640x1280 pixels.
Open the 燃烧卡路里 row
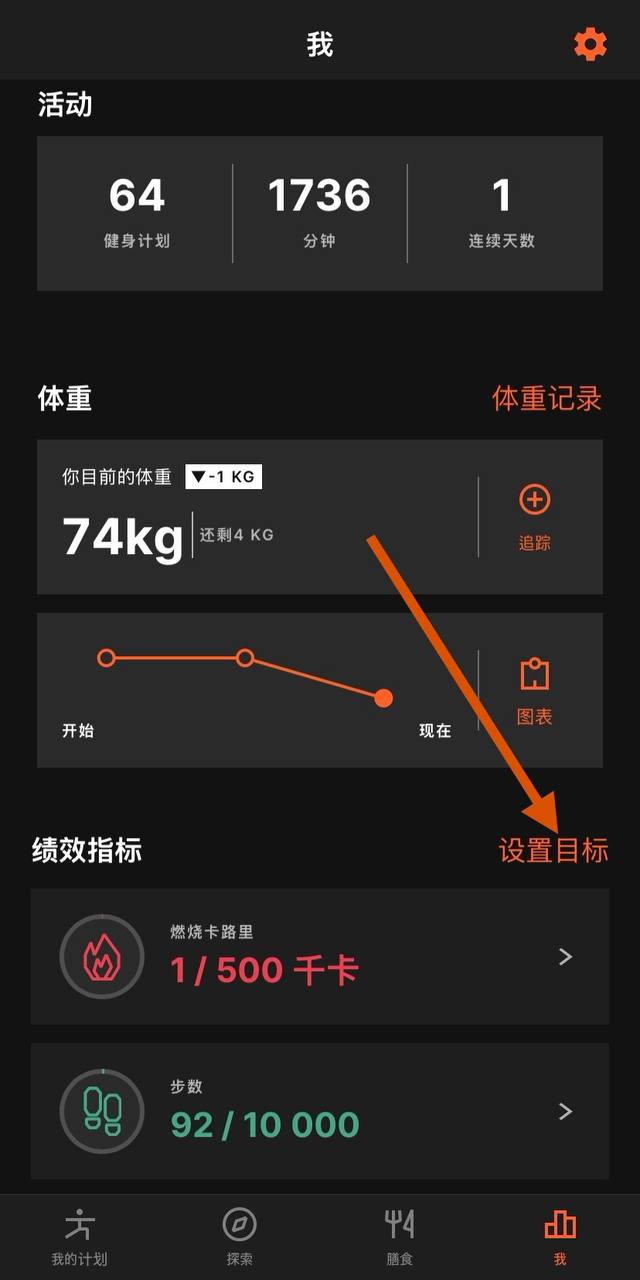[320, 956]
